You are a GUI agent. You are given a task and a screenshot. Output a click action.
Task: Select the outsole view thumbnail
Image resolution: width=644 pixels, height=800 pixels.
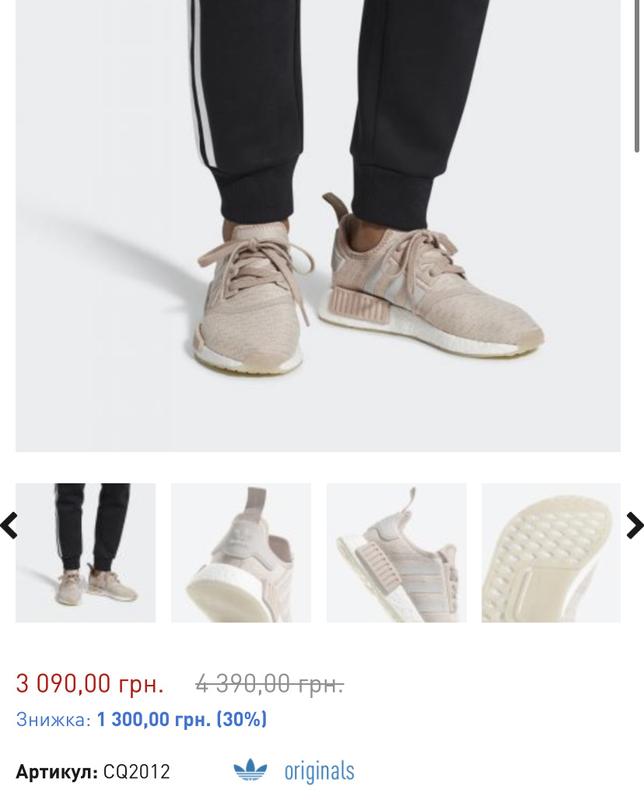coord(551,552)
